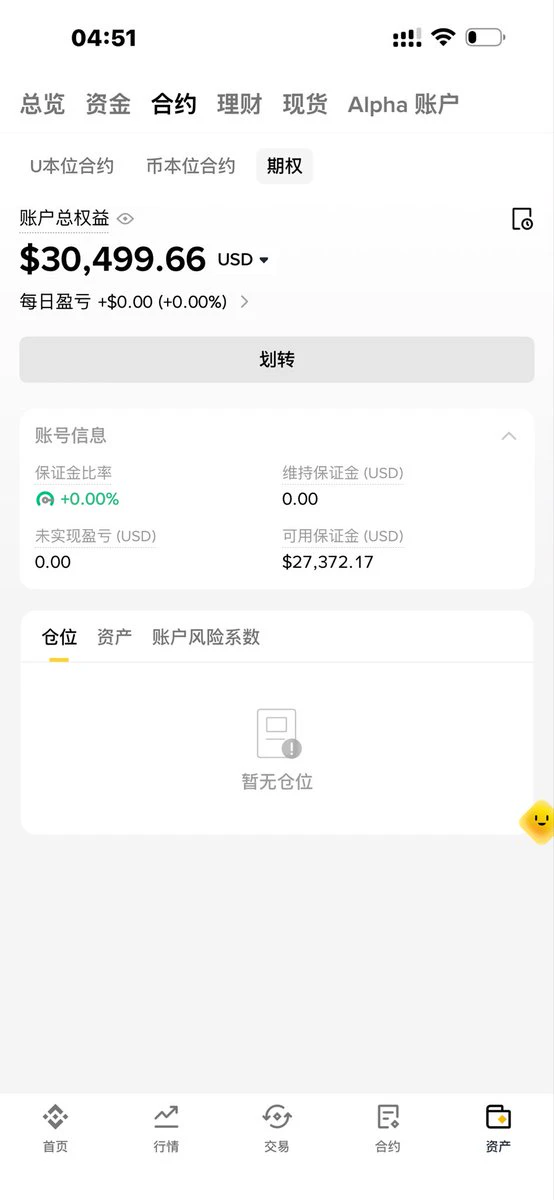The image size is (554, 1200).
Task: Switch to 币本位合约 sub-tab
Action: [190, 166]
